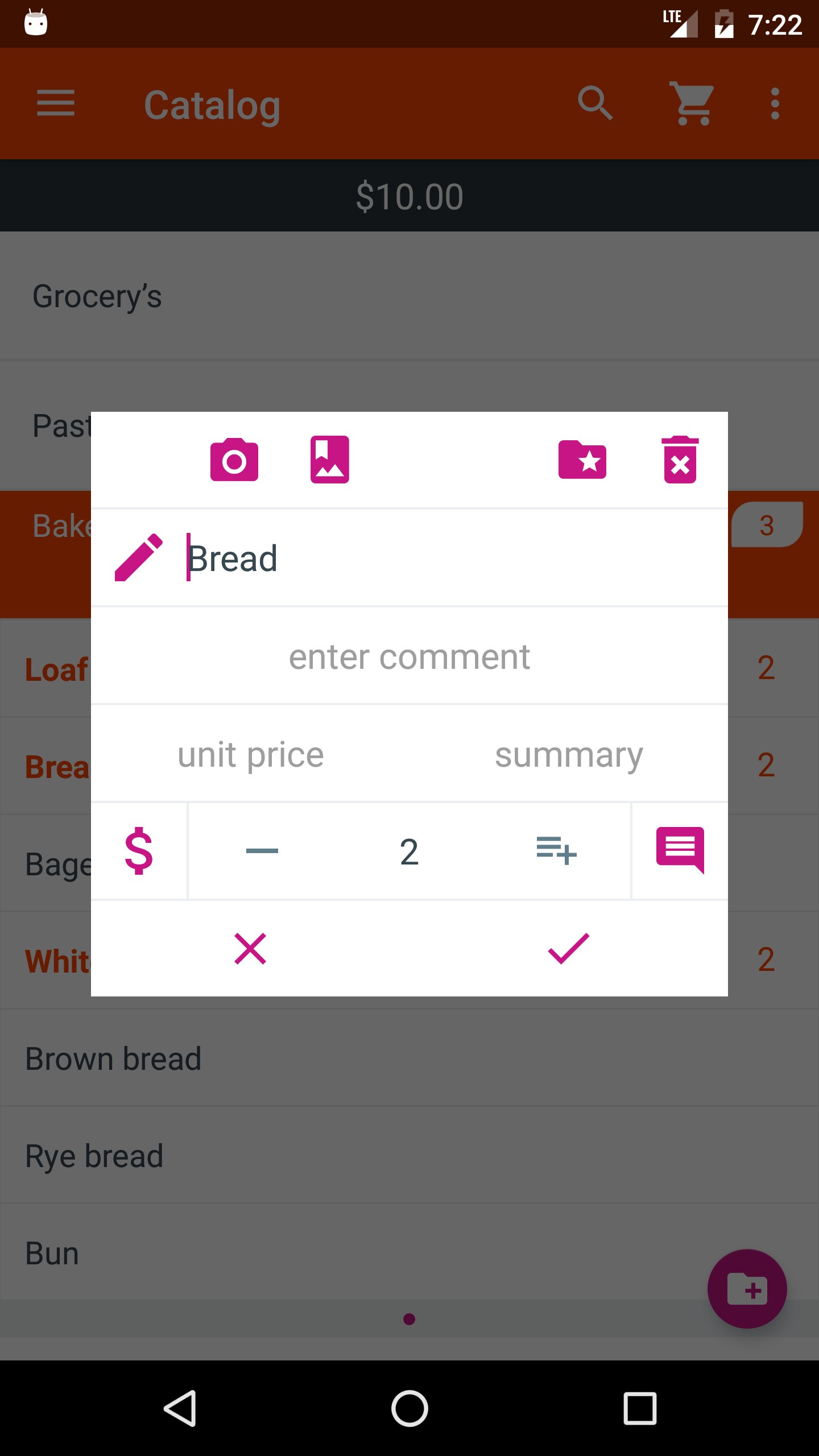Tap the starred folder icon
This screenshot has width=819, height=1456.
(582, 460)
